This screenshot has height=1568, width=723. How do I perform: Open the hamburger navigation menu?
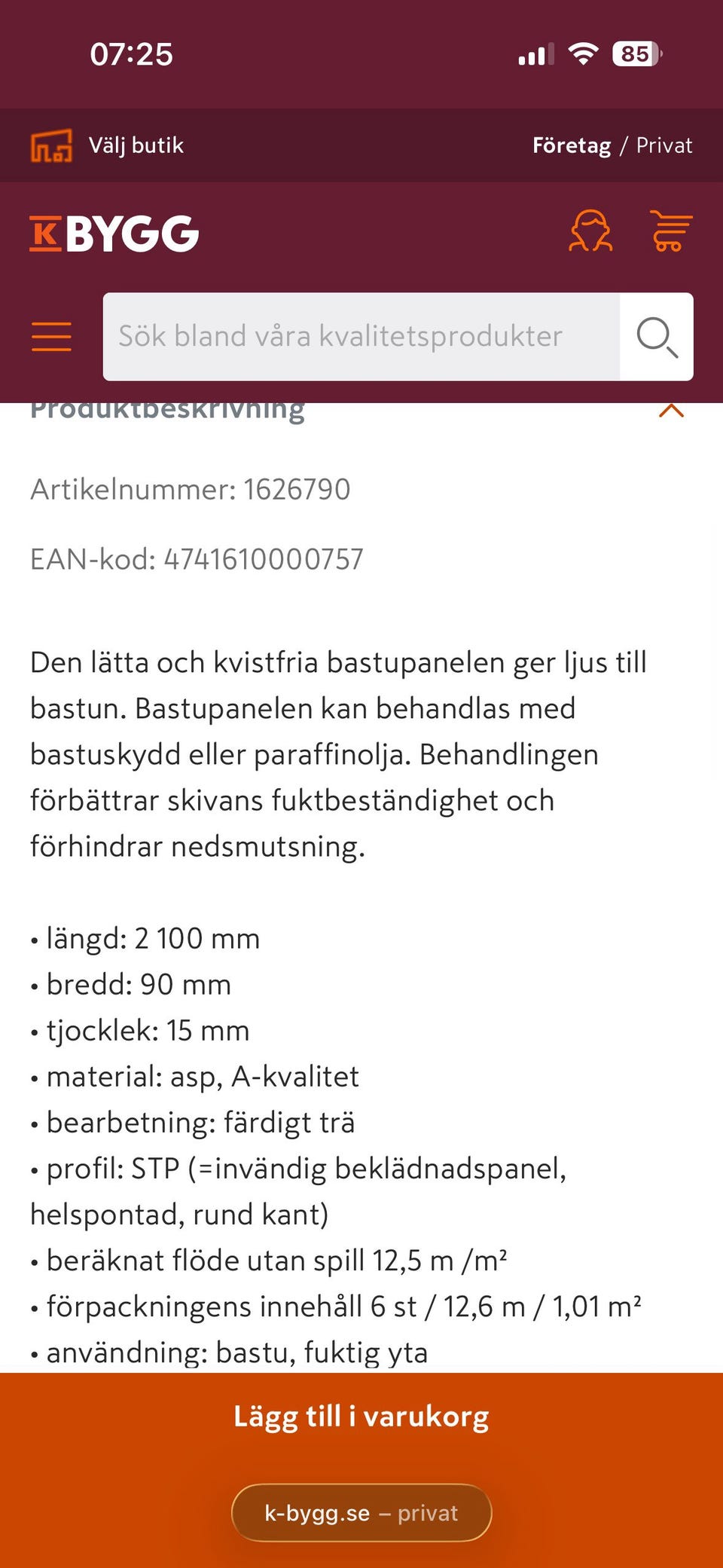(x=50, y=336)
